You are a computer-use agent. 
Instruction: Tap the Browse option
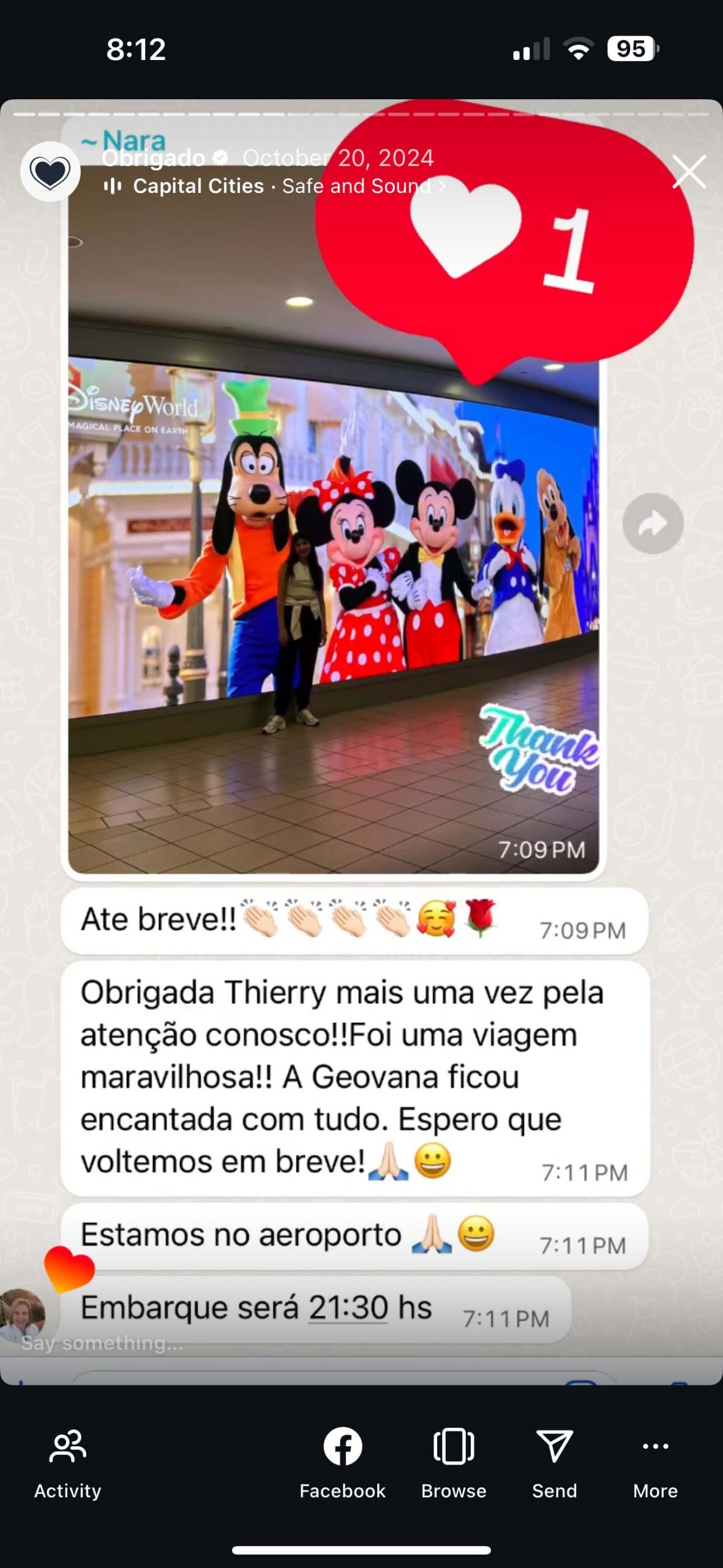pos(454,1464)
